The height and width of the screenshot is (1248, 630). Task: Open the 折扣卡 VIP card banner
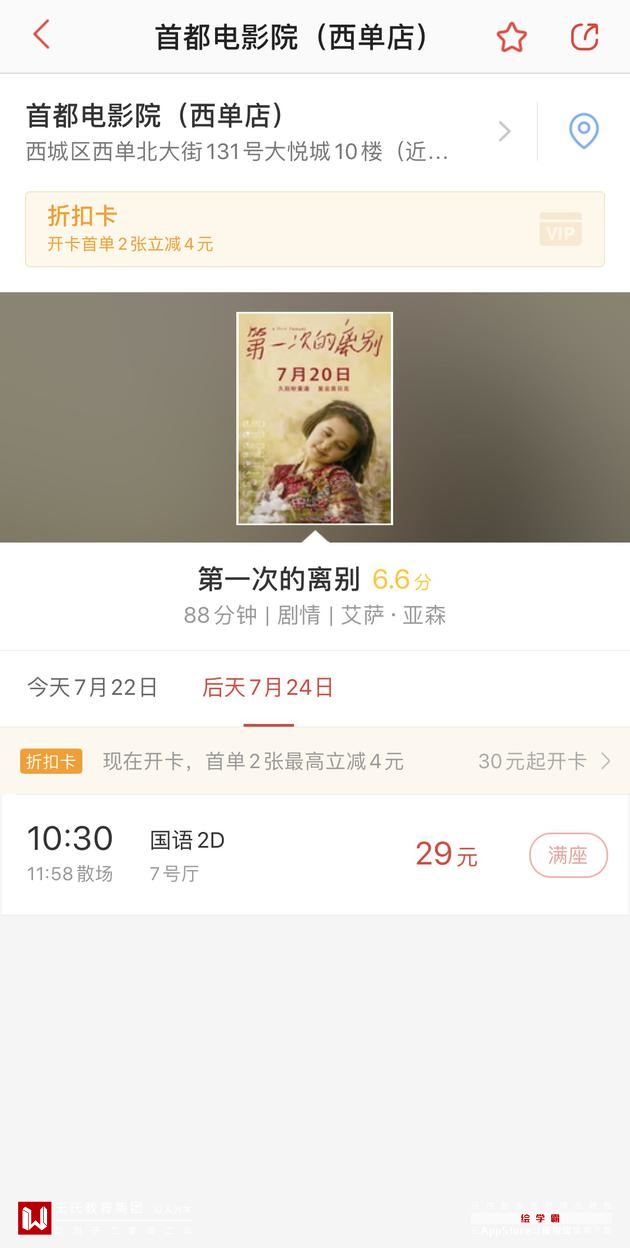314,229
